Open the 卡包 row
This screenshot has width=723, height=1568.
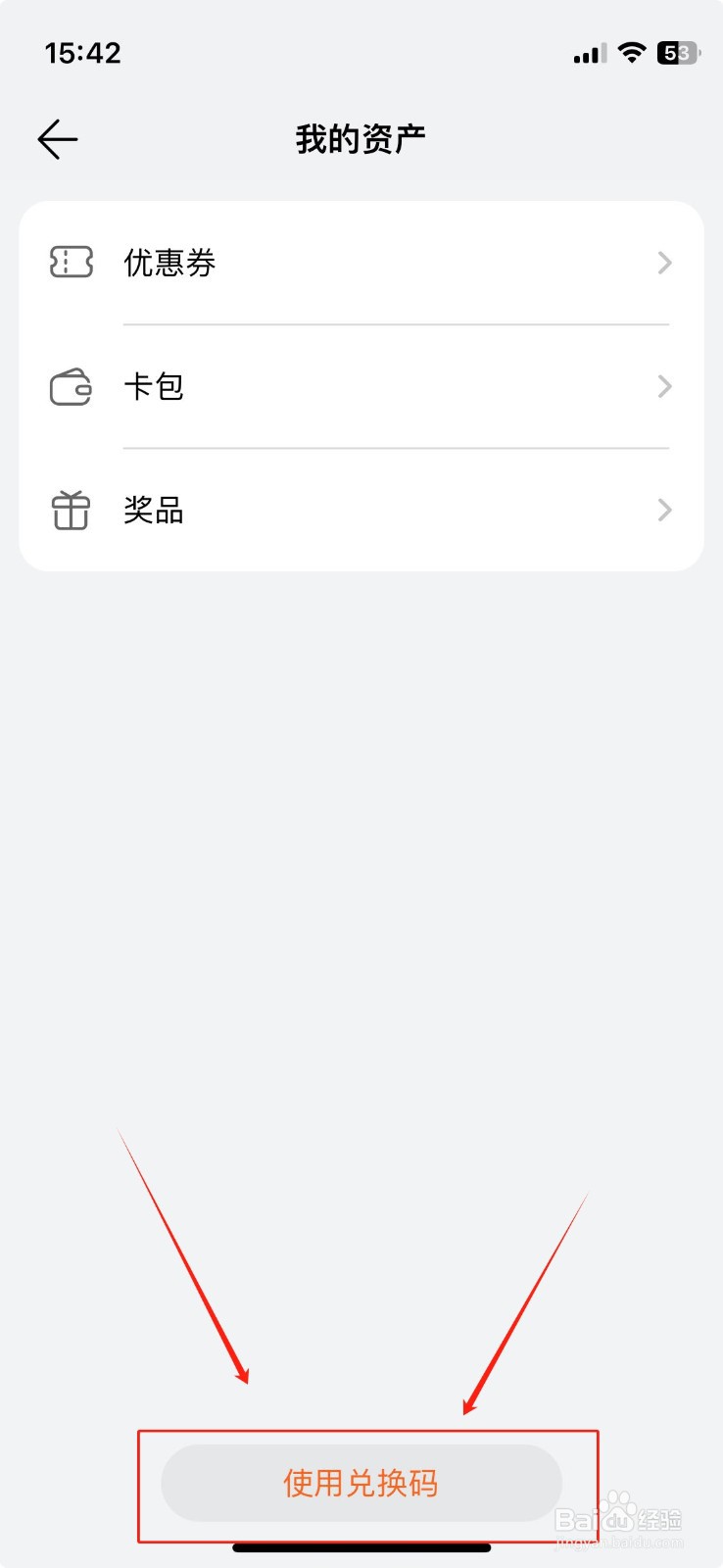pos(361,387)
